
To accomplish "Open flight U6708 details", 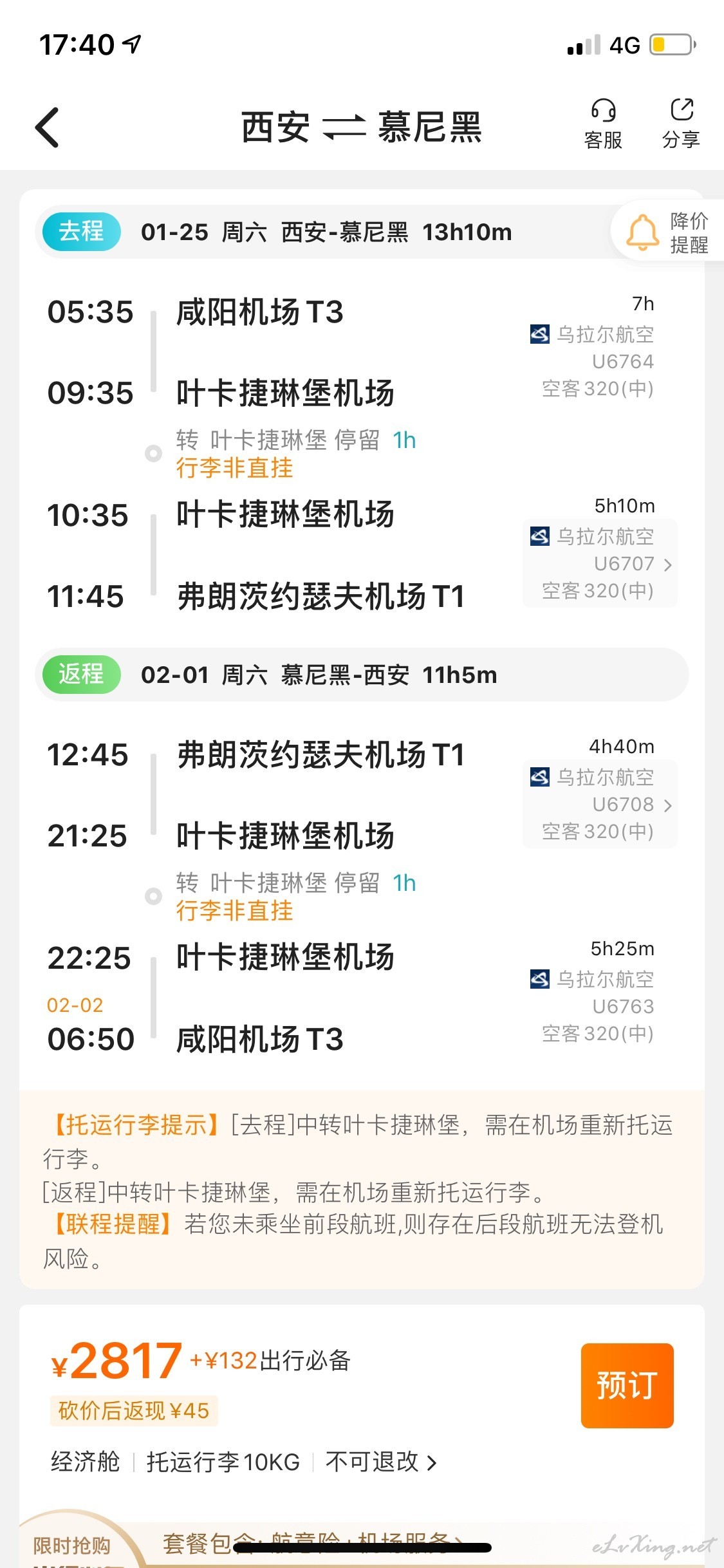I will [x=600, y=804].
